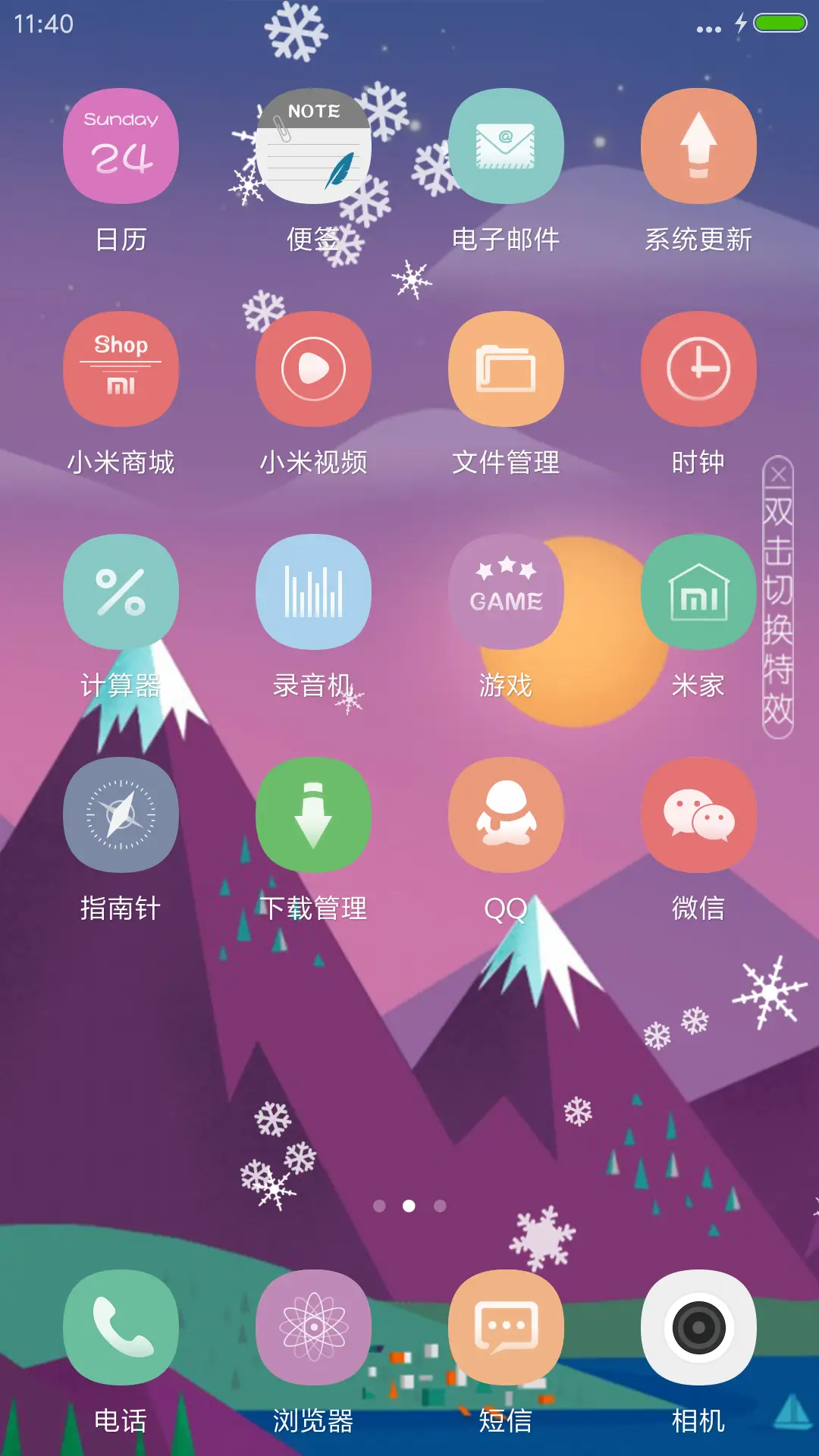Launch QQ messenger
The height and width of the screenshot is (1456, 819).
click(505, 814)
